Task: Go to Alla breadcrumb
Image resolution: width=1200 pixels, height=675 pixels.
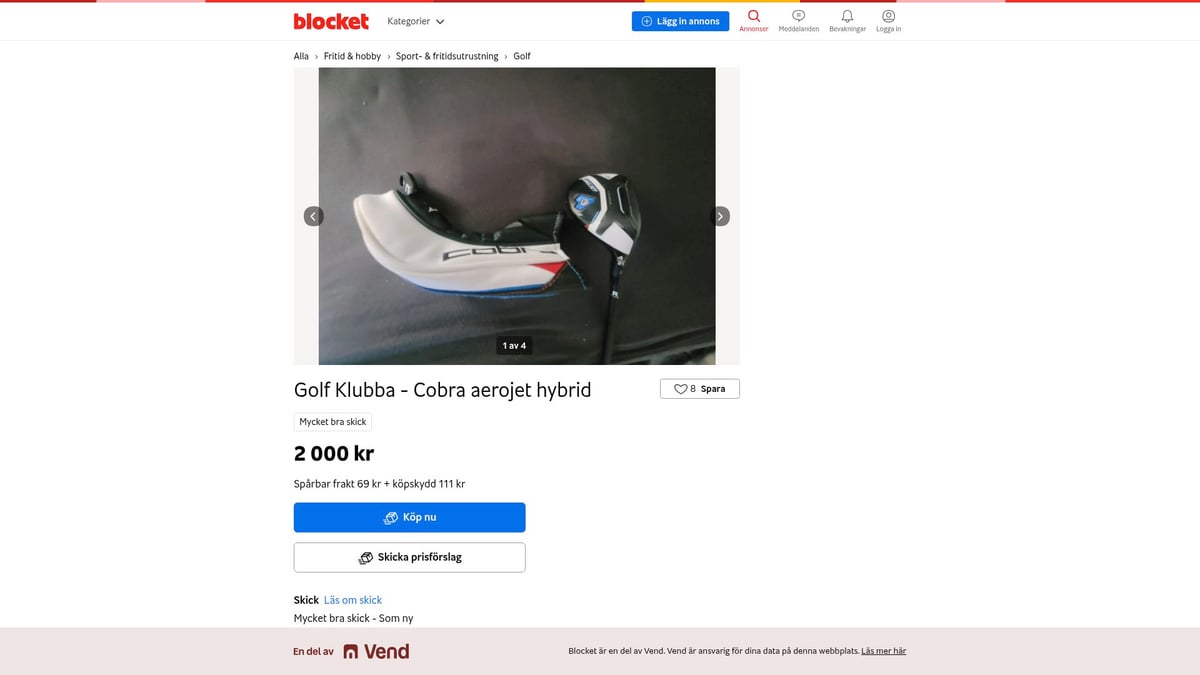Action: point(301,56)
